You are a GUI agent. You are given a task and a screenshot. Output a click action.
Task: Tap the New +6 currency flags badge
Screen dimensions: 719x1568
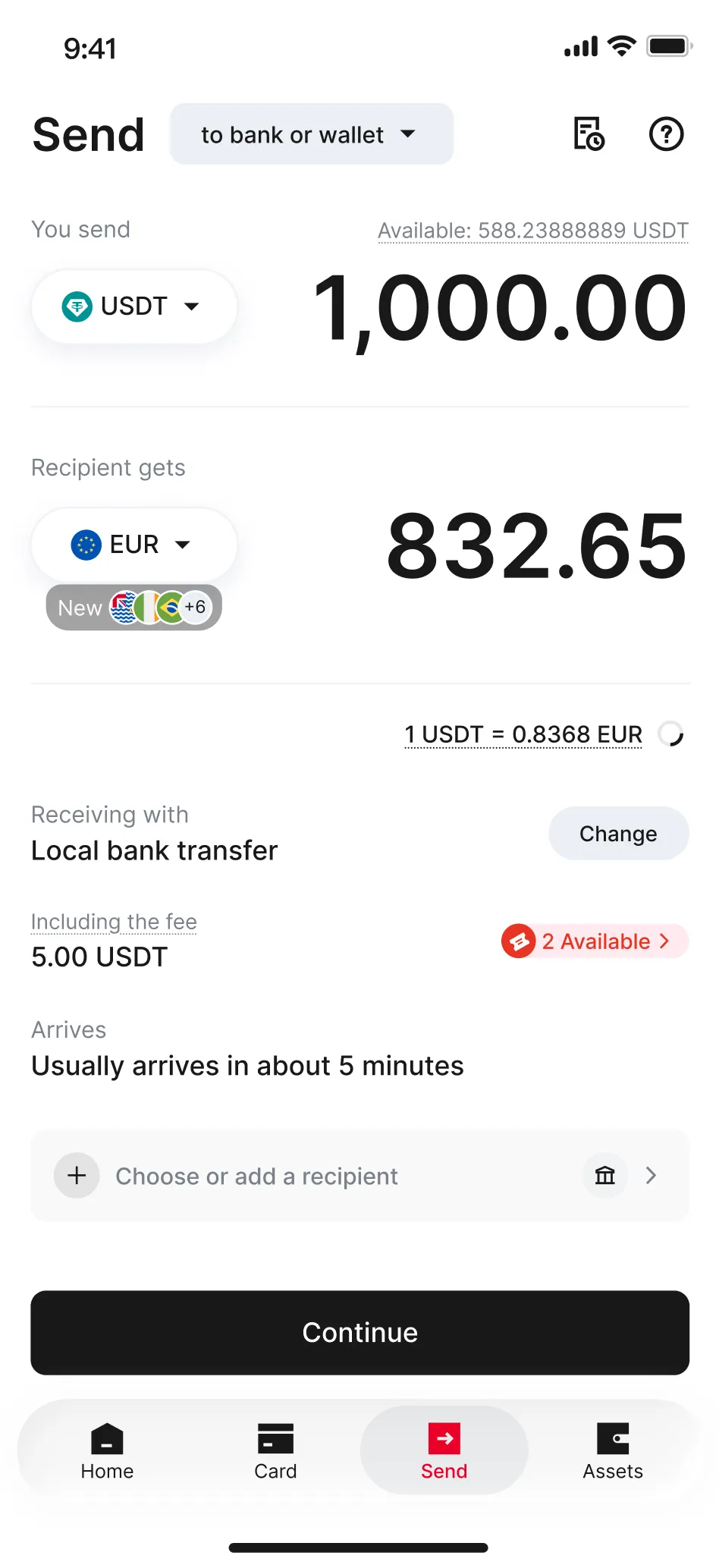click(x=133, y=607)
